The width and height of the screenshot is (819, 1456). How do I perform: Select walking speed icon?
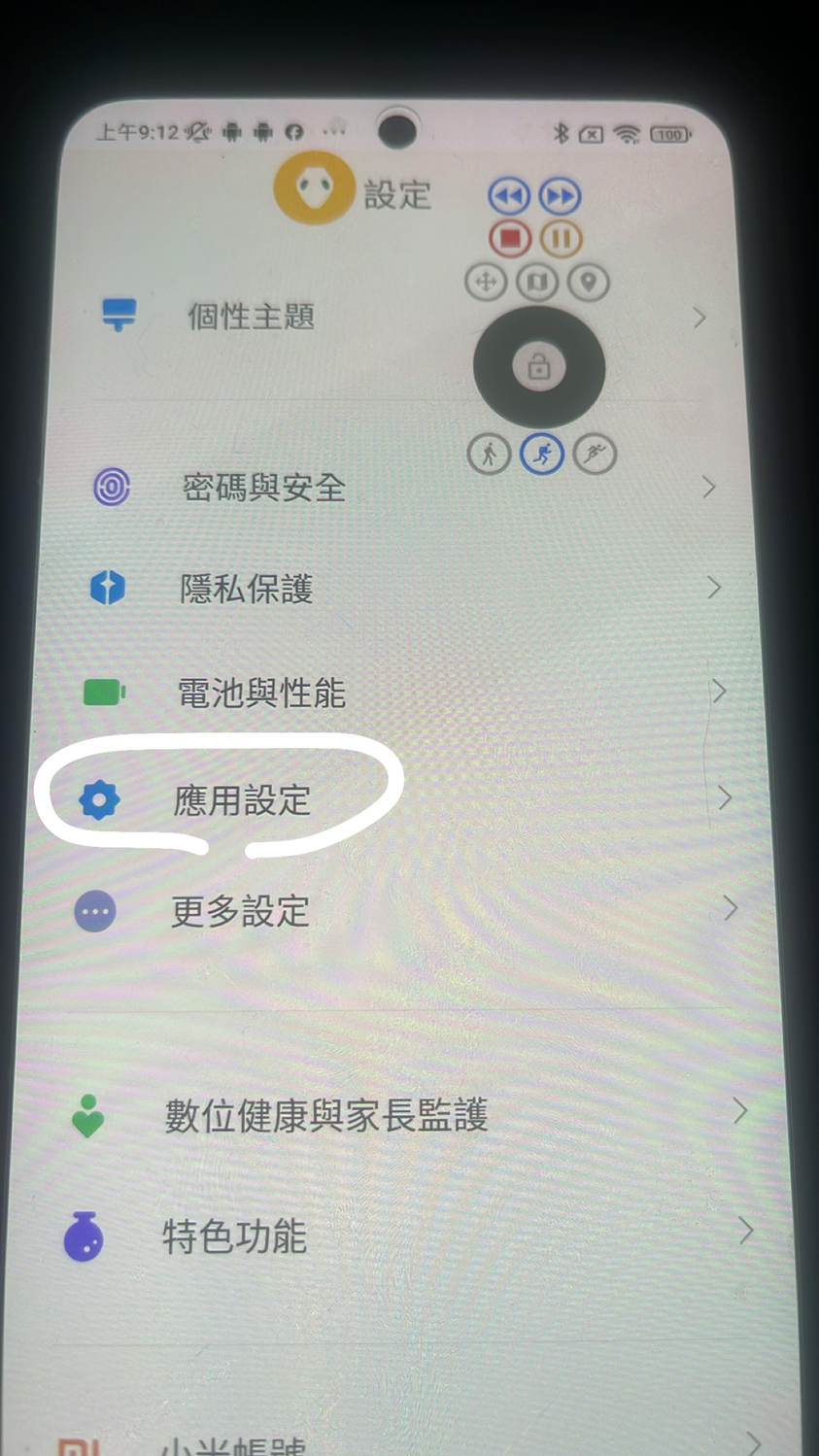[489, 454]
